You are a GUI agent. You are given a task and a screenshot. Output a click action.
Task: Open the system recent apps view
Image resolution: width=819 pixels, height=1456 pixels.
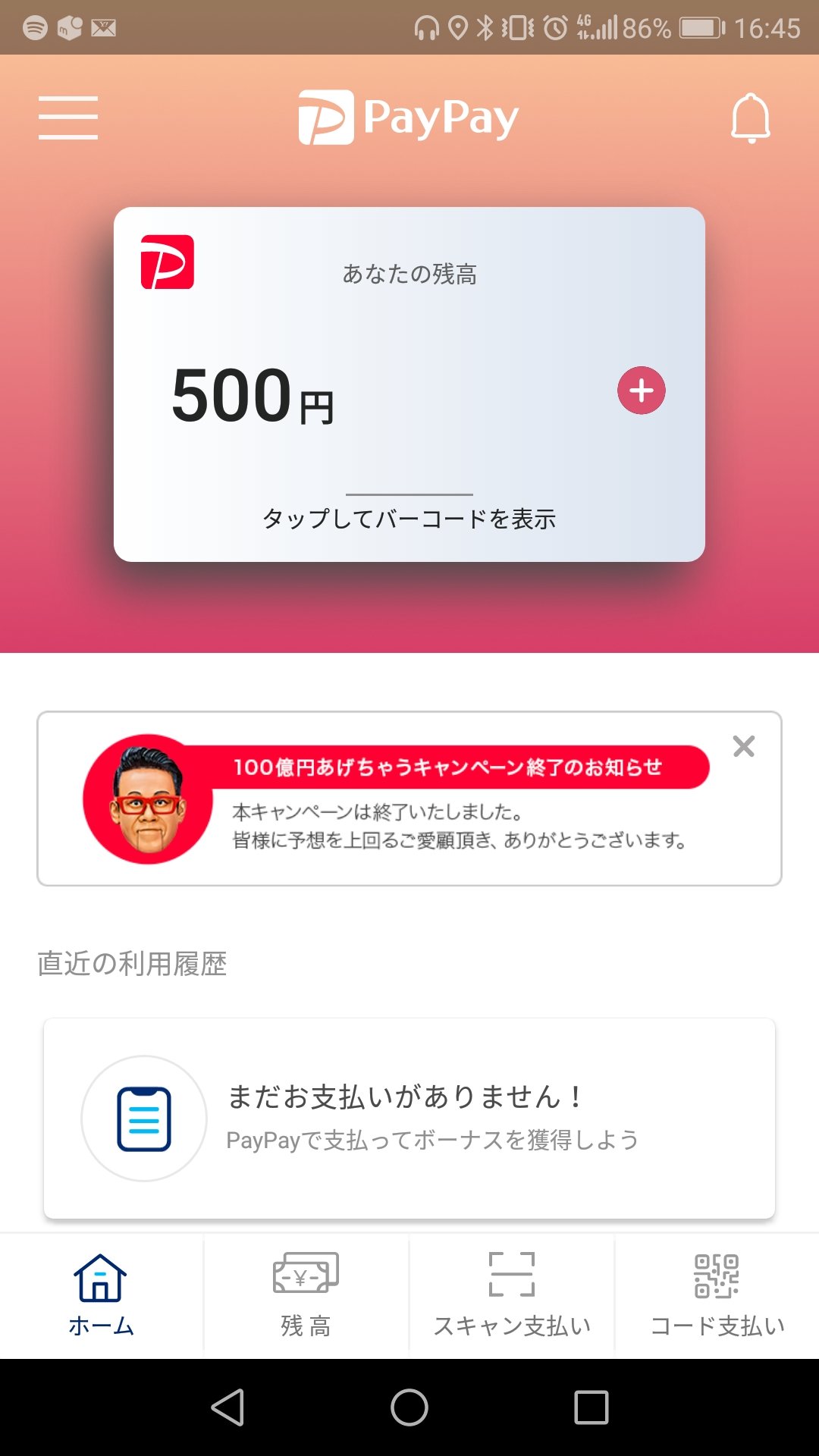point(591,1407)
